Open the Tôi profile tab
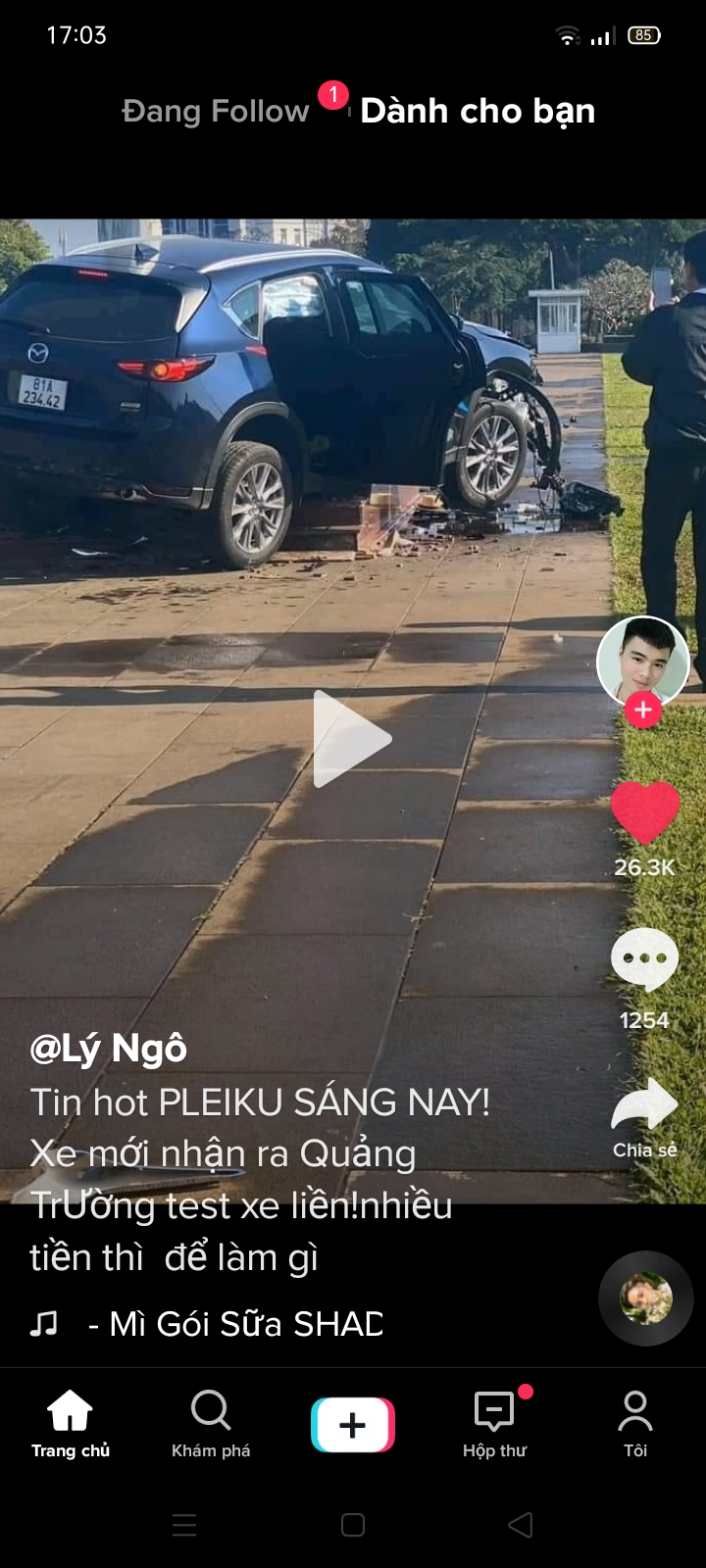 pyautogui.click(x=635, y=1424)
